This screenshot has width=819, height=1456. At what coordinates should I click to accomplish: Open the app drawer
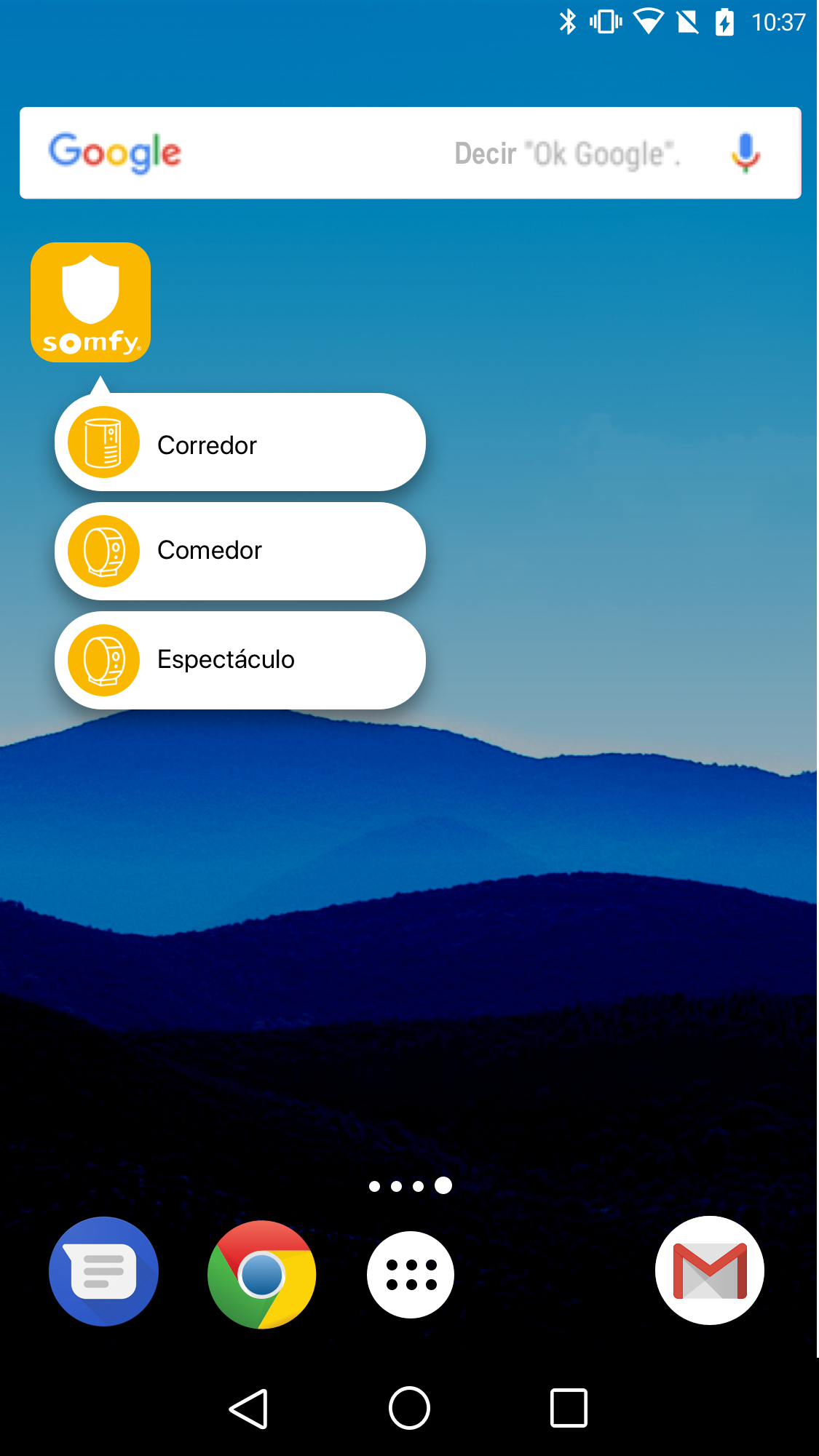(x=411, y=1274)
